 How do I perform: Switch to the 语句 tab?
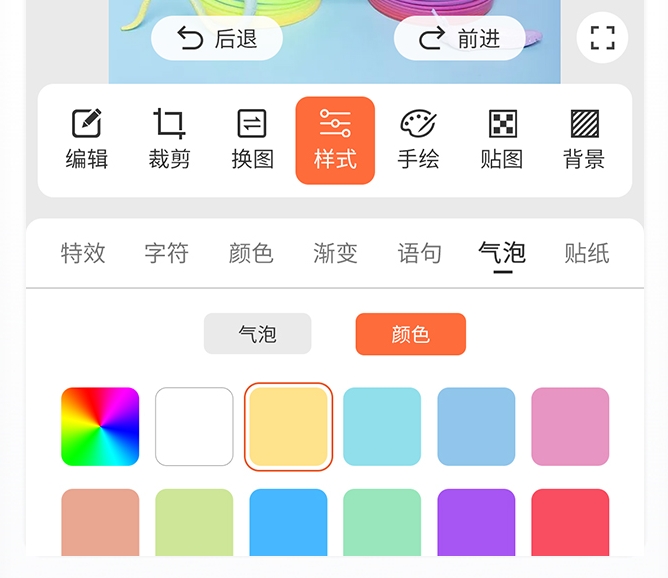click(419, 253)
